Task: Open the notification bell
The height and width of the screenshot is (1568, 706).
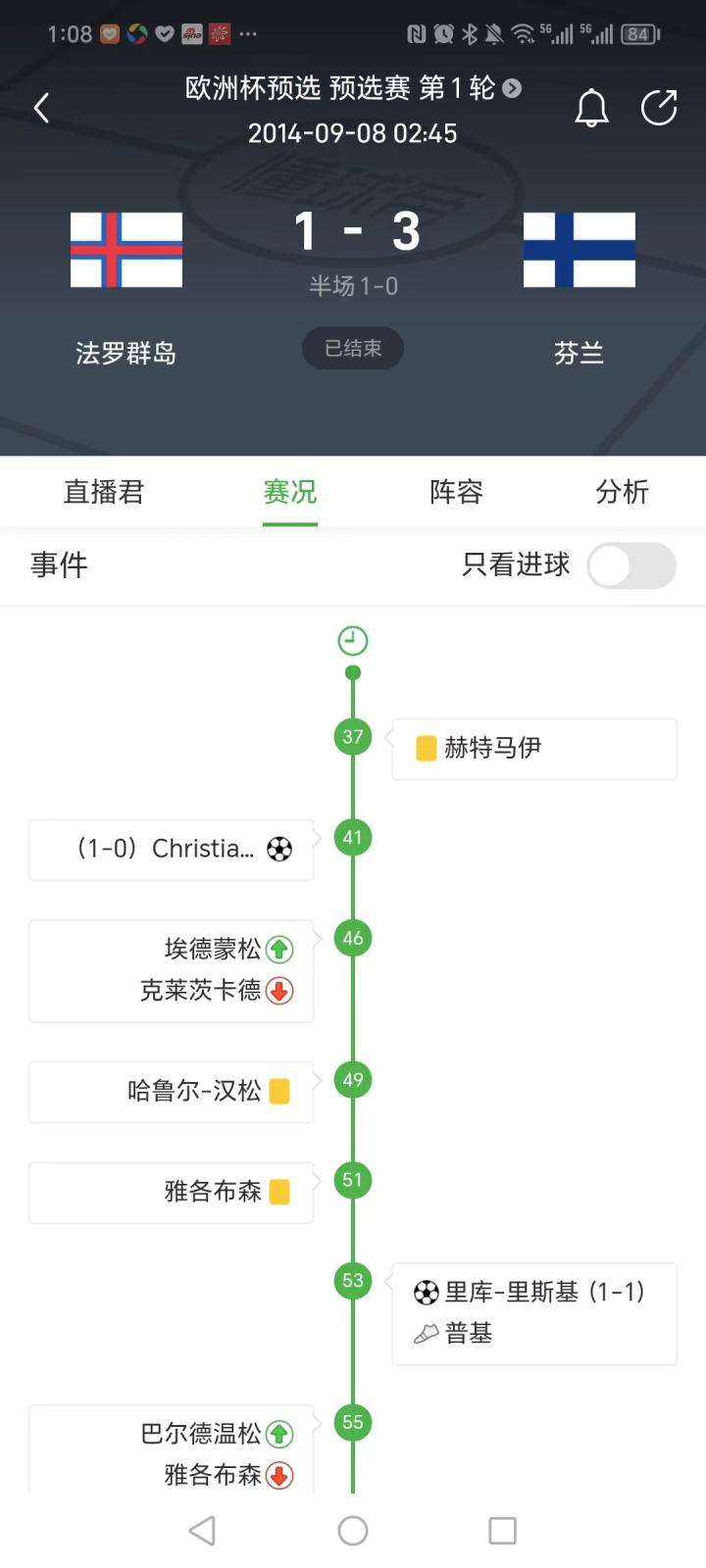Action: [591, 108]
